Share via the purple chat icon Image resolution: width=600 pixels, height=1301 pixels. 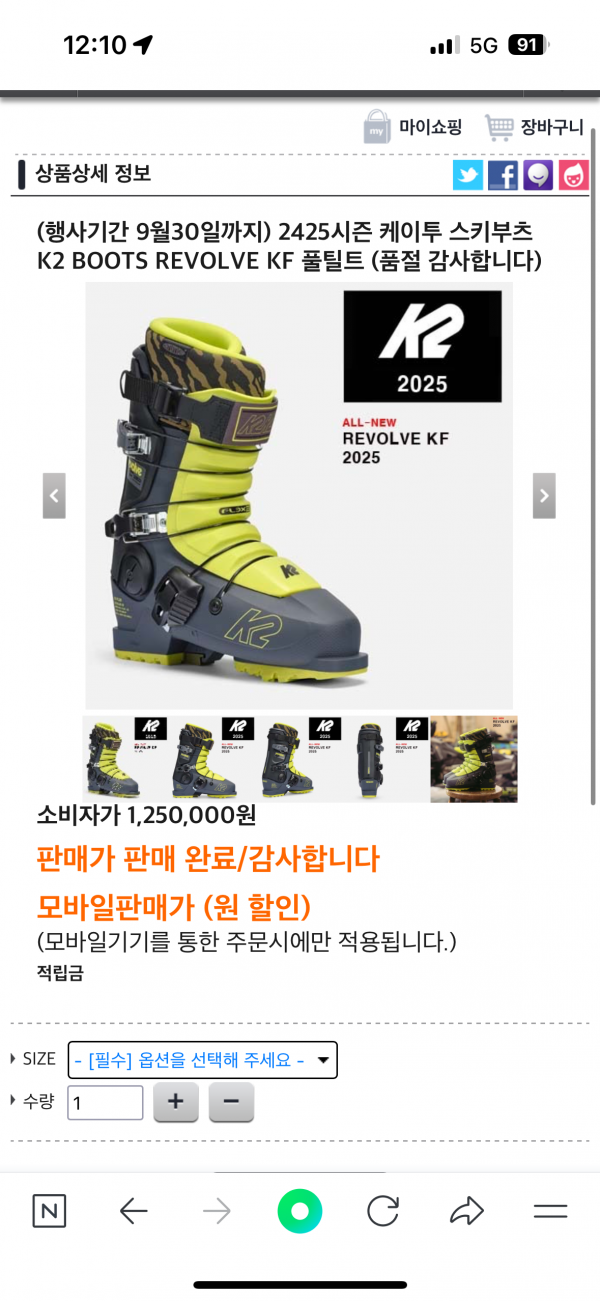point(538,176)
